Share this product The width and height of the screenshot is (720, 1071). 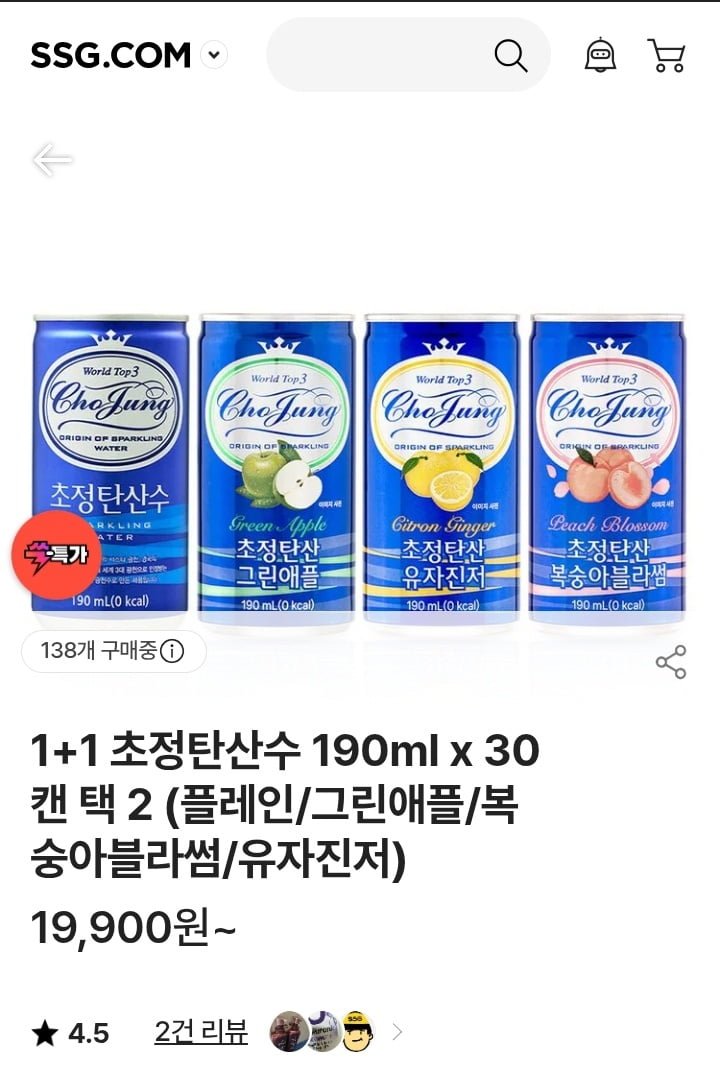click(x=670, y=662)
